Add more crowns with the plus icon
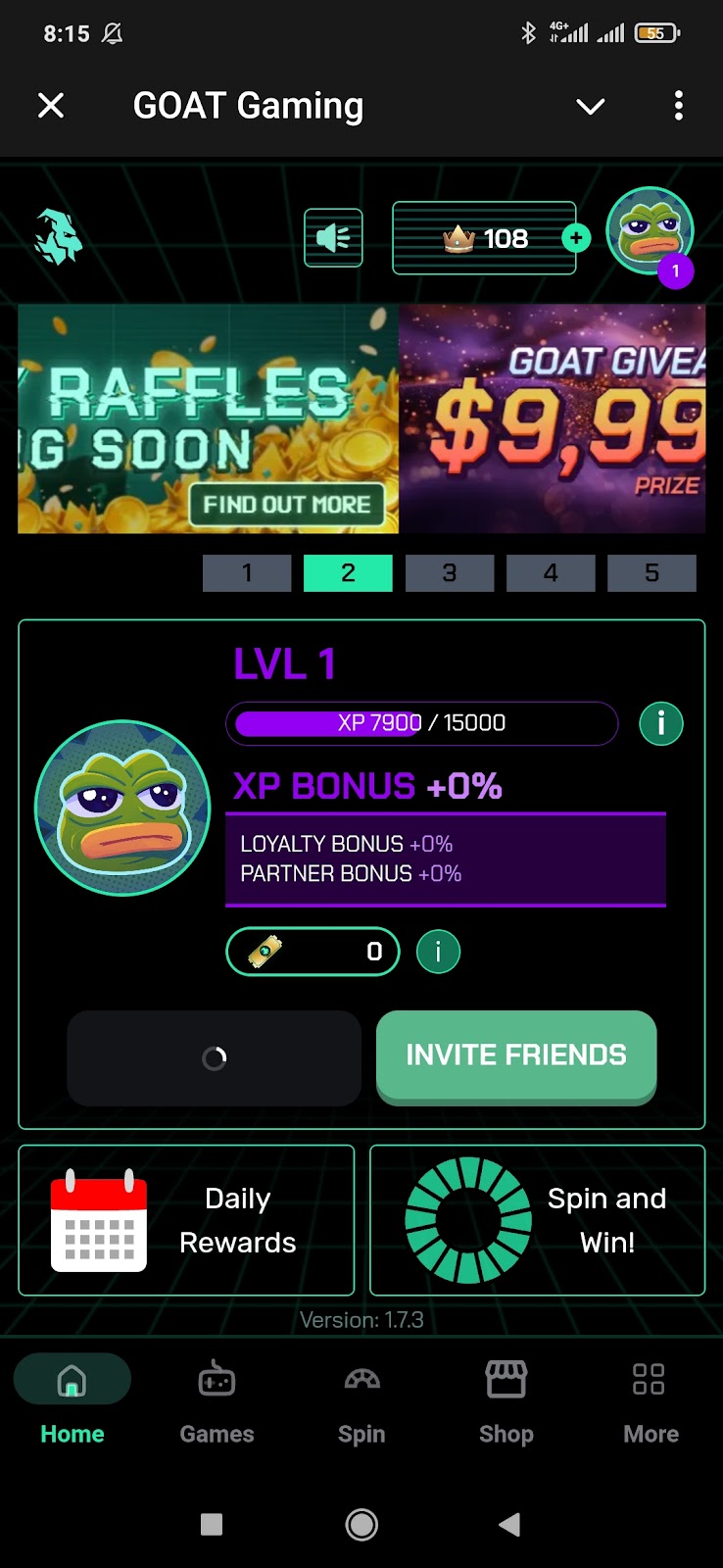This screenshot has width=723, height=1568. [576, 238]
